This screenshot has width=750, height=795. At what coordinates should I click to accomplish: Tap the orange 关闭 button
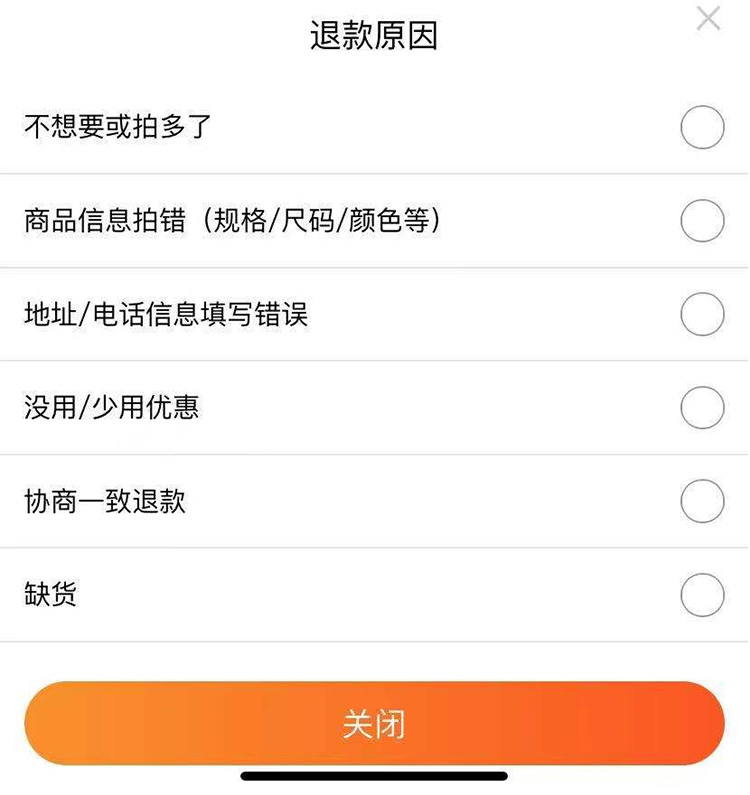pos(374,724)
